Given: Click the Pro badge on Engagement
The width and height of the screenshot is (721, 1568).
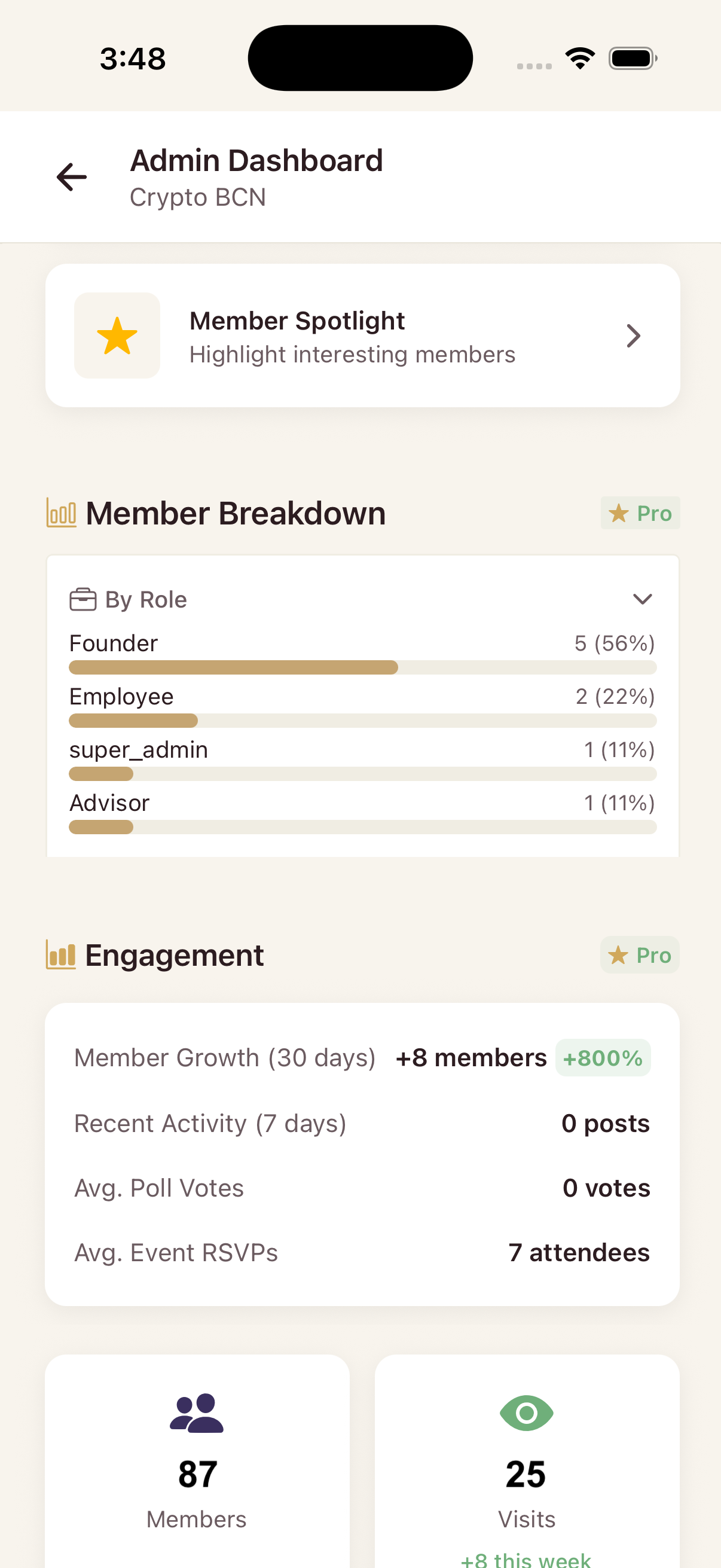Looking at the screenshot, I should pyautogui.click(x=639, y=955).
